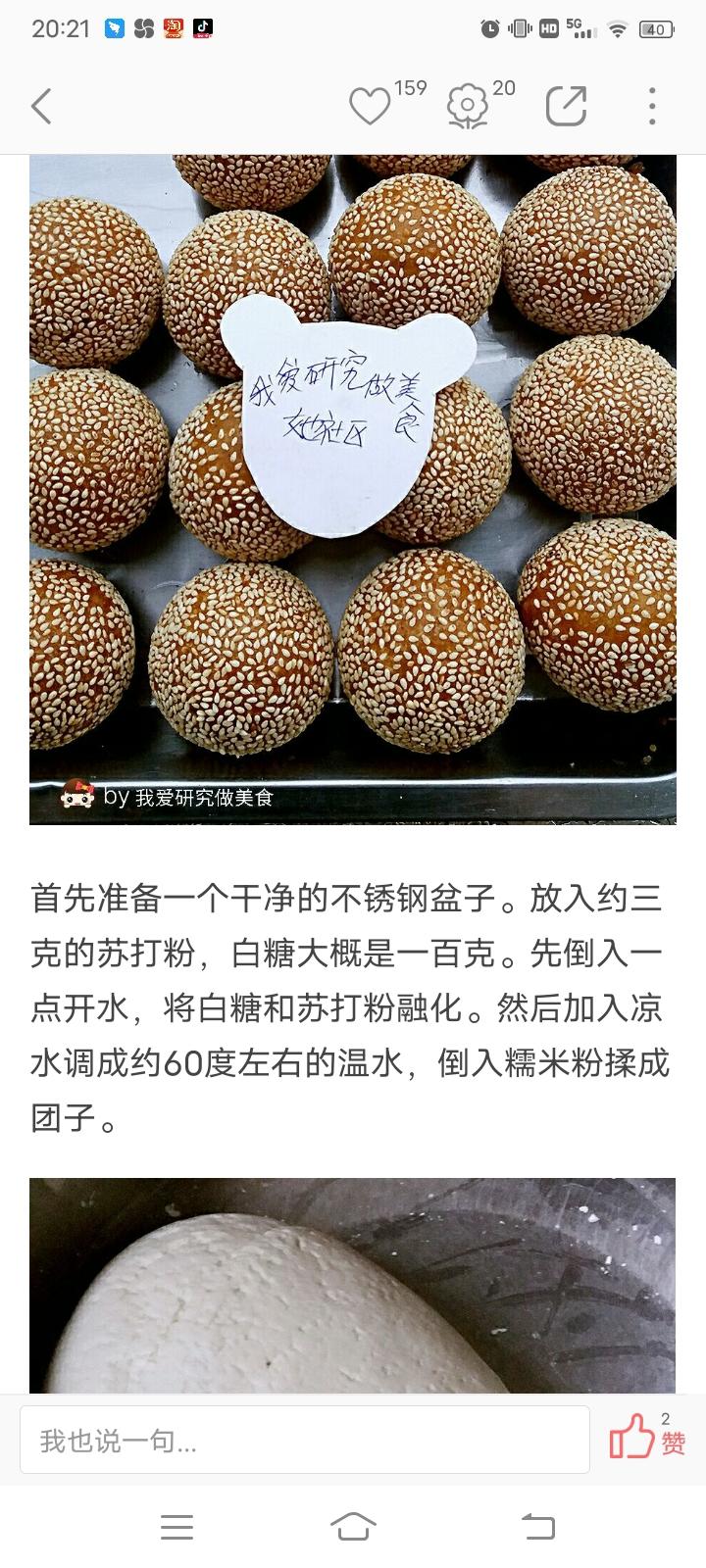View the sesame balls photo fullscreen
Screen dimensions: 706x1568
353,470
